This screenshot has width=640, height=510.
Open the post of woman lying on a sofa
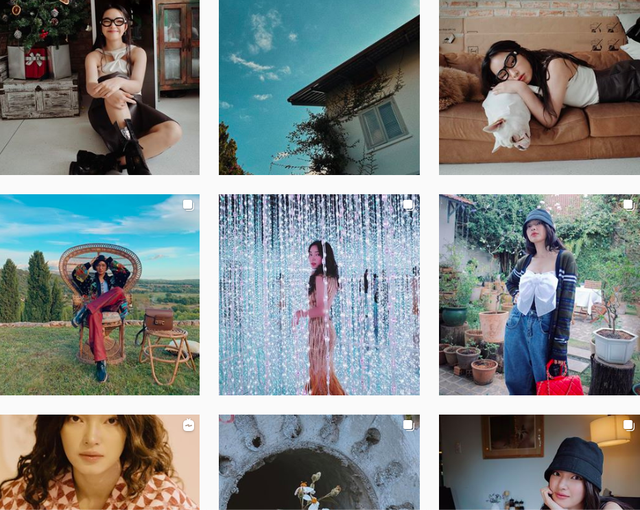[x=539, y=87]
